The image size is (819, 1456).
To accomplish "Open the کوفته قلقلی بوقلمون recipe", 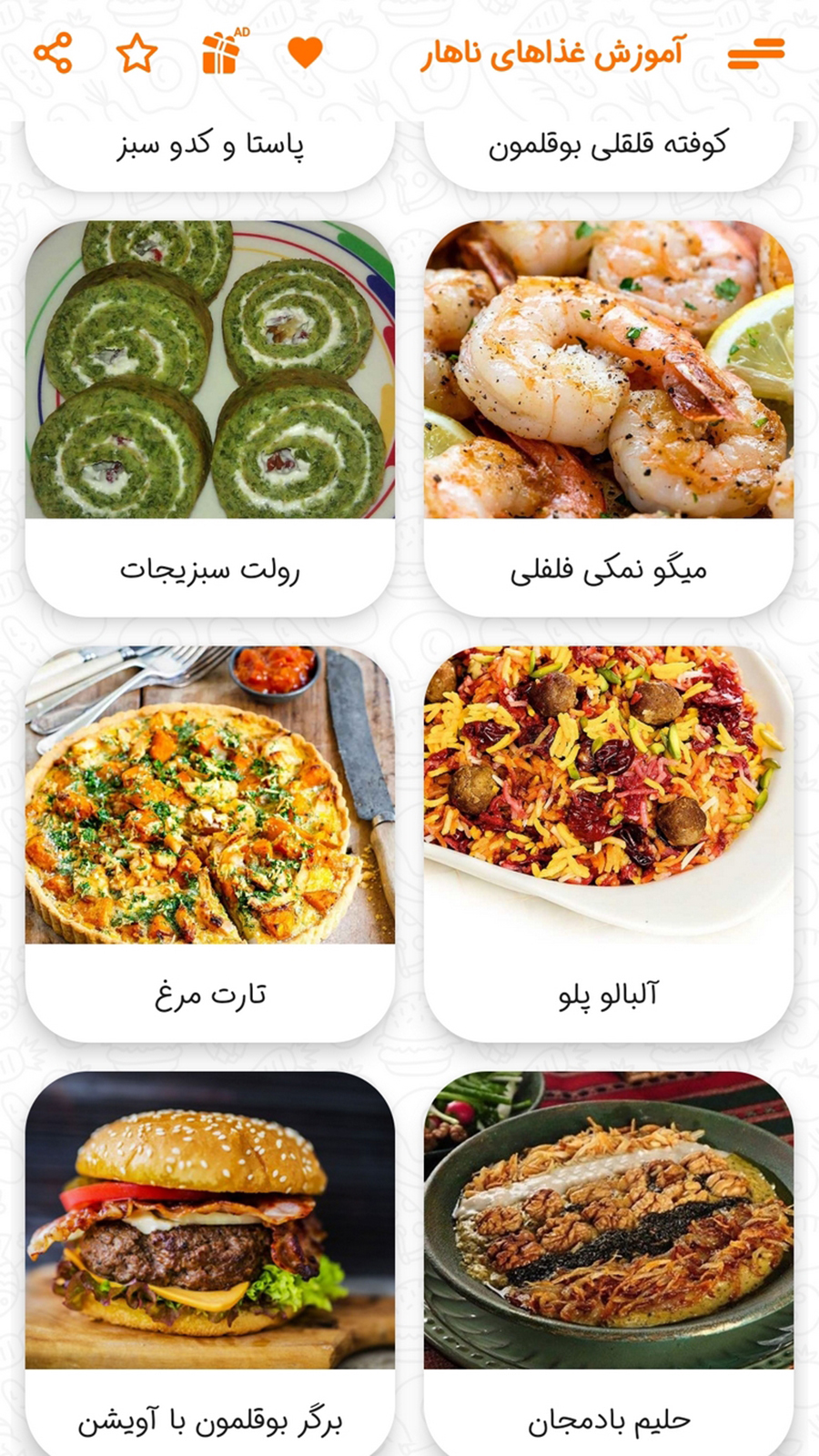I will point(608,146).
